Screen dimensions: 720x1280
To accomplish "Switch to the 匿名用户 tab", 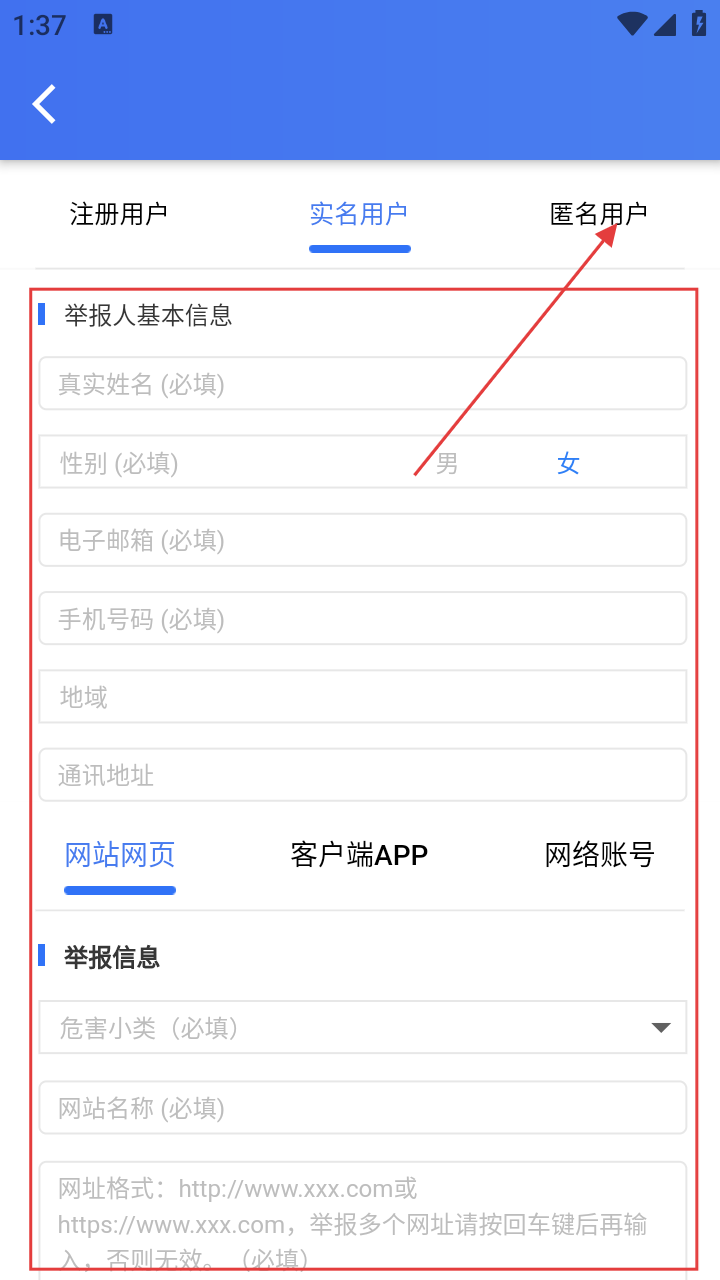I will [x=599, y=214].
